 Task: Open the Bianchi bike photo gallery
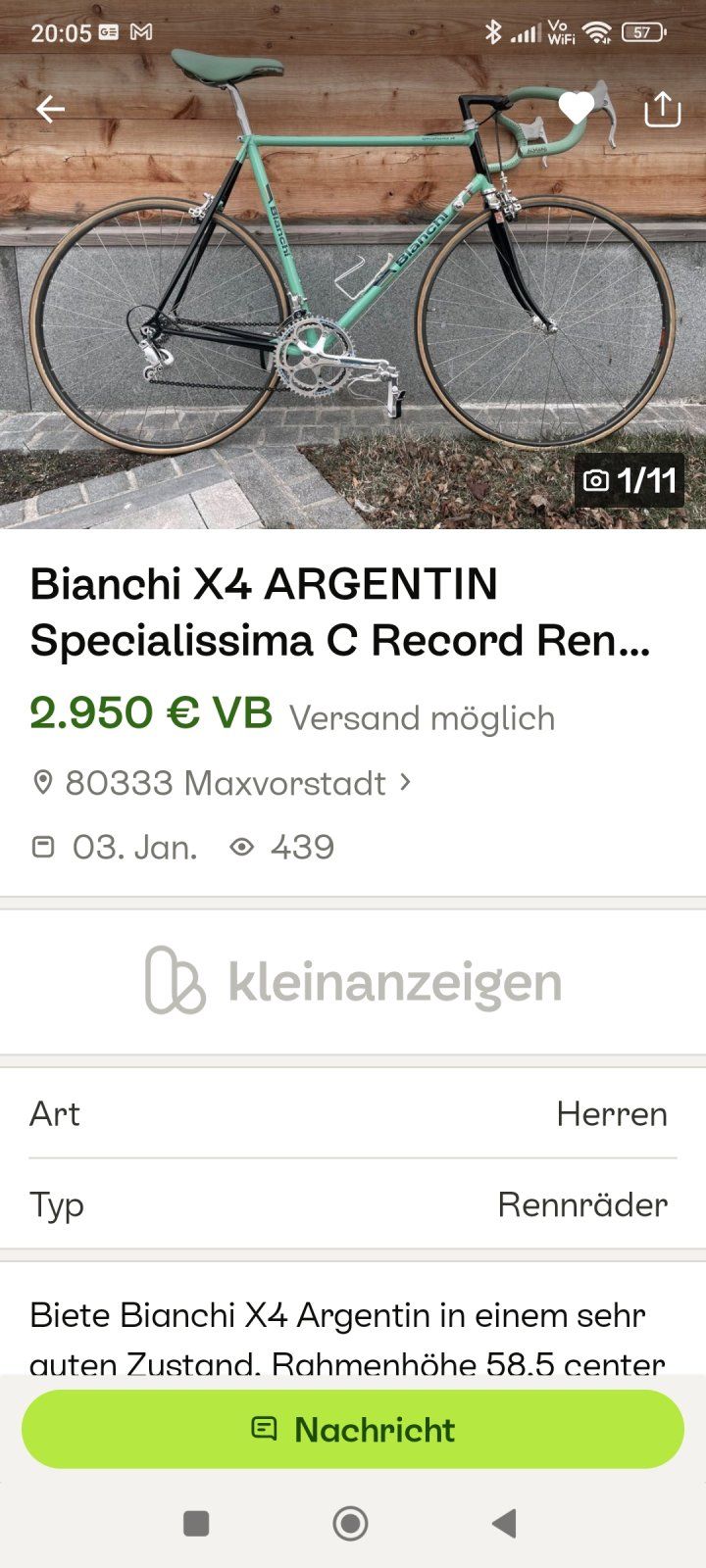coord(353,294)
